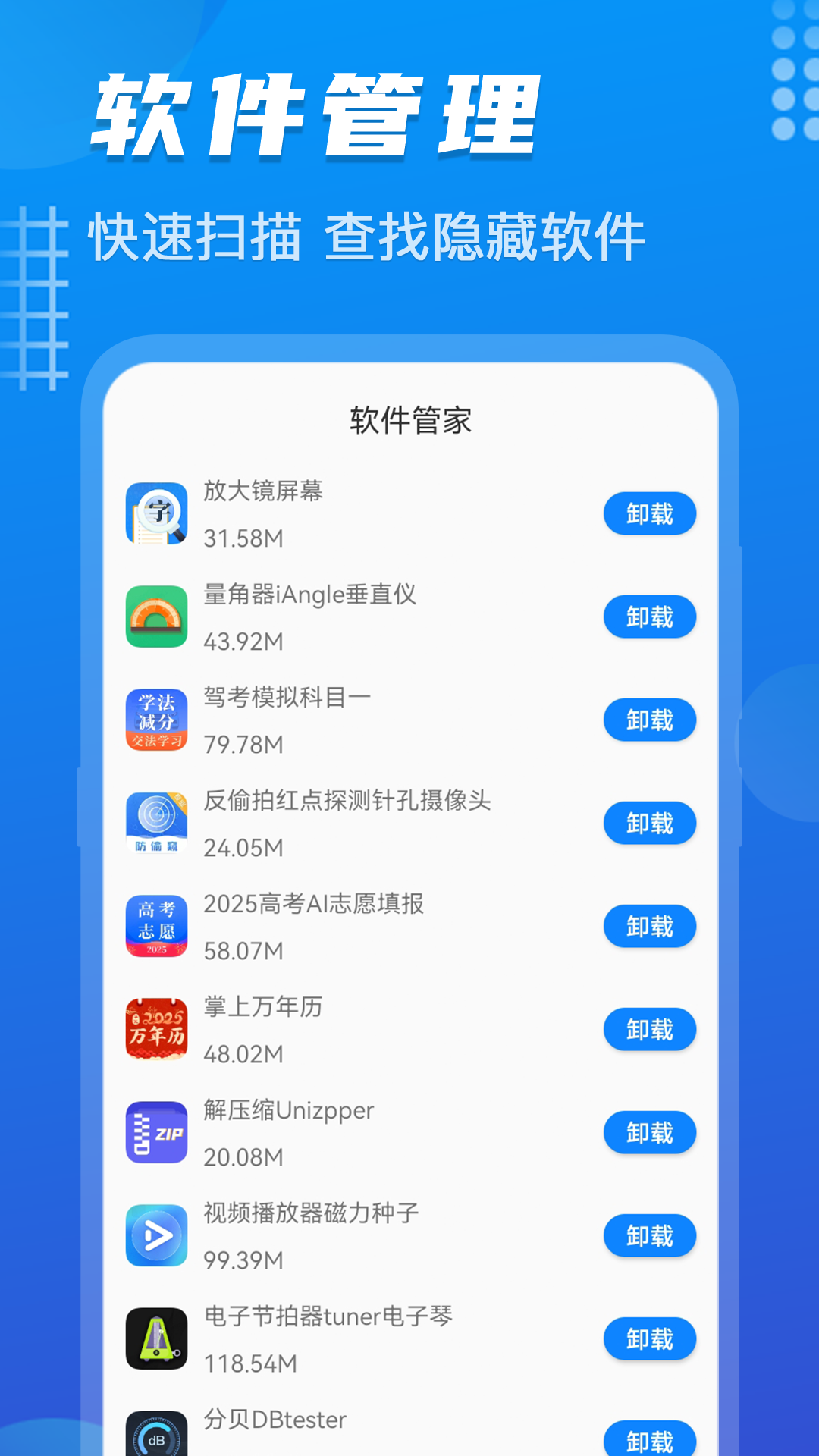
Task: Uninstall the 反偷拍红点探测针孔摄像头 app
Action: click(x=649, y=824)
